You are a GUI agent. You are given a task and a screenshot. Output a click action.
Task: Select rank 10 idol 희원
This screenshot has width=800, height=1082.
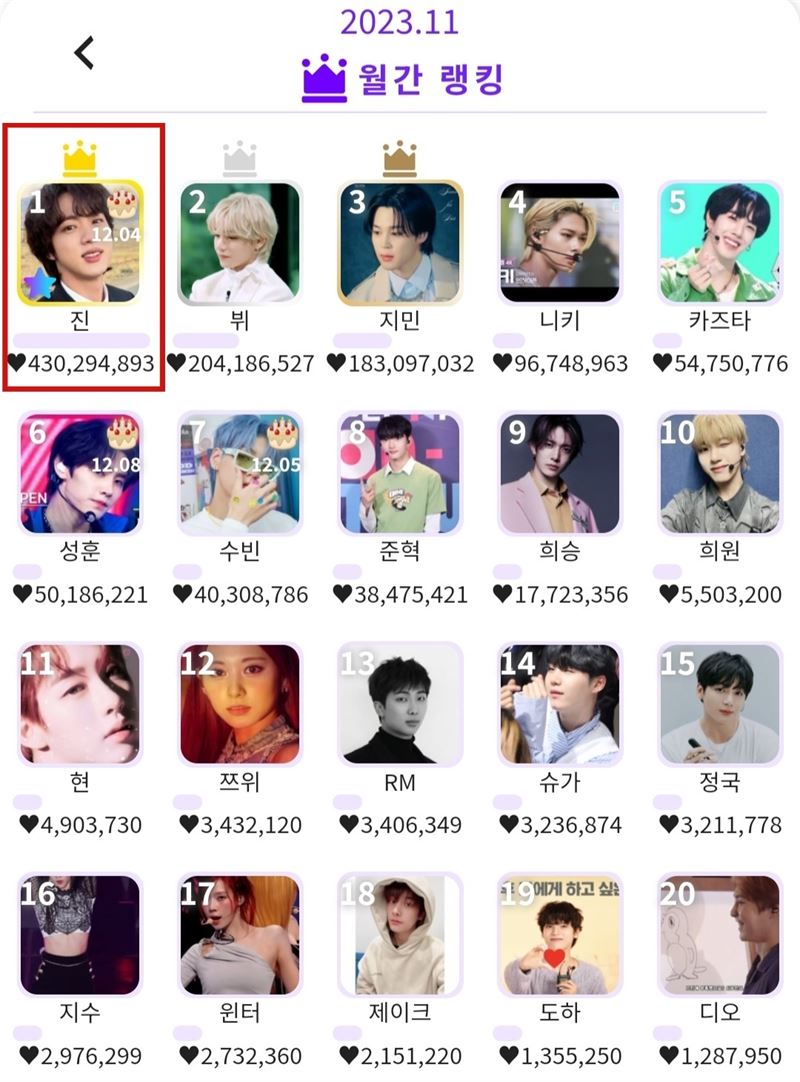720,474
